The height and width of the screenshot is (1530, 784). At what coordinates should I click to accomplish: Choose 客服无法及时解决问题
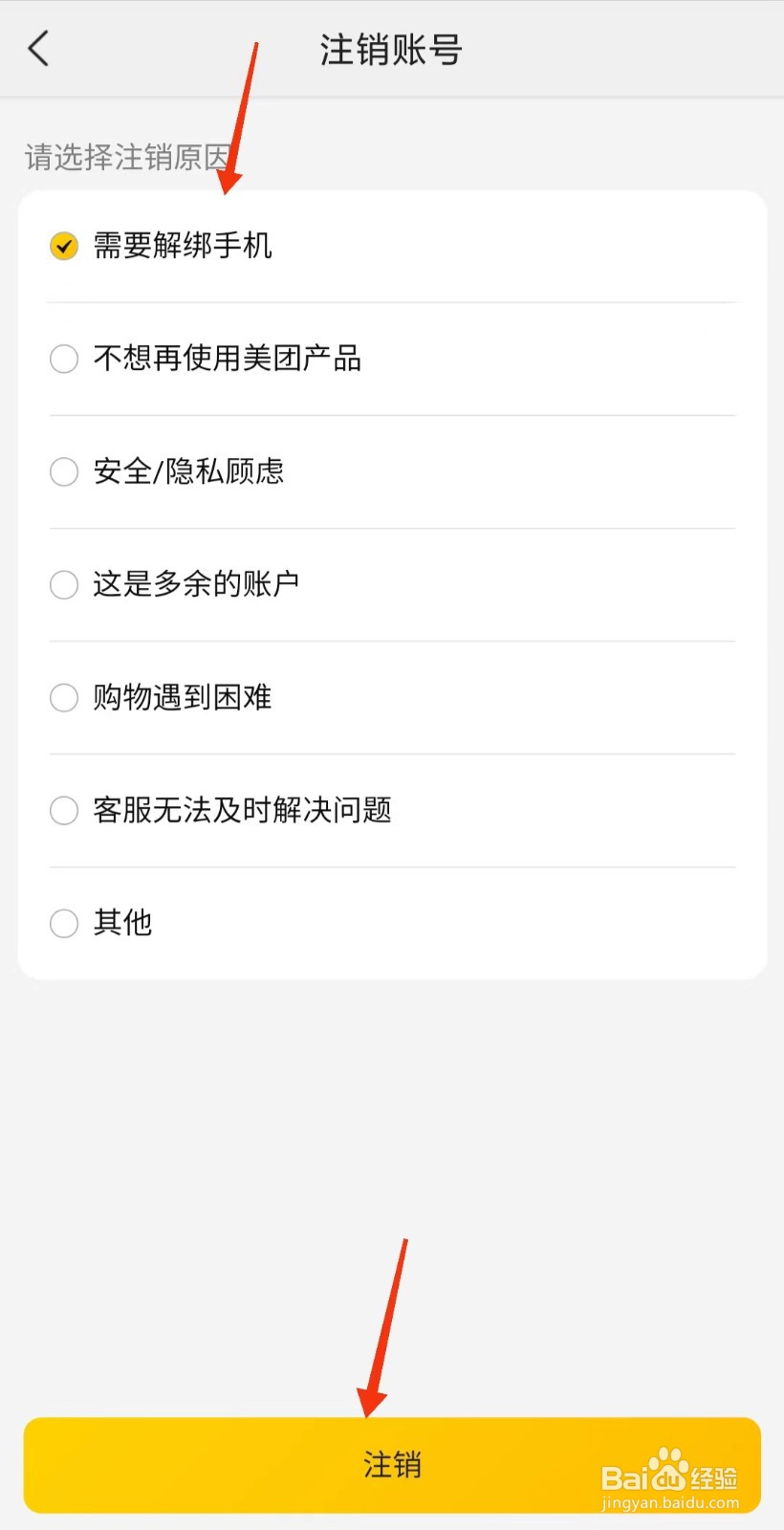[392, 810]
